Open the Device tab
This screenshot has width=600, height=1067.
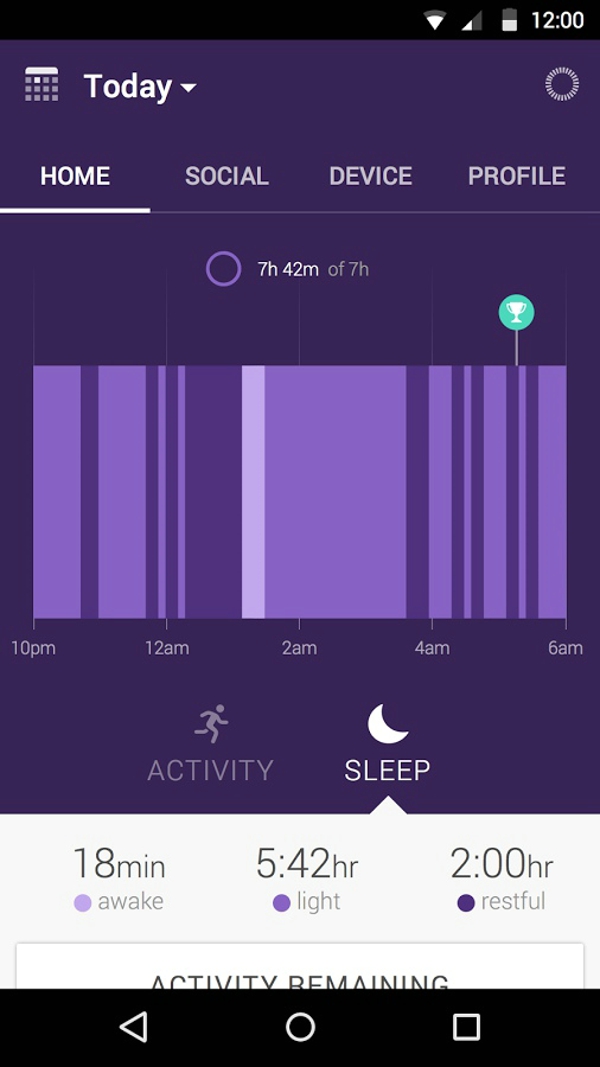click(x=370, y=177)
